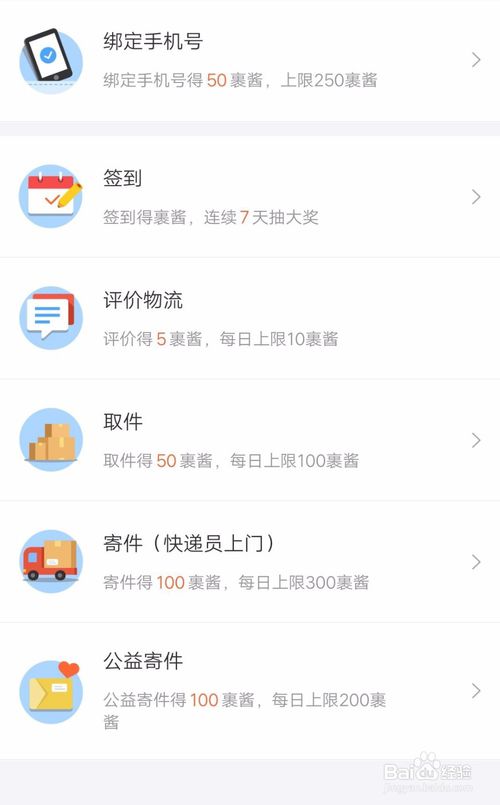500x805 pixels.
Task: Open the 绑定手机号 task row
Action: [x=250, y=61]
